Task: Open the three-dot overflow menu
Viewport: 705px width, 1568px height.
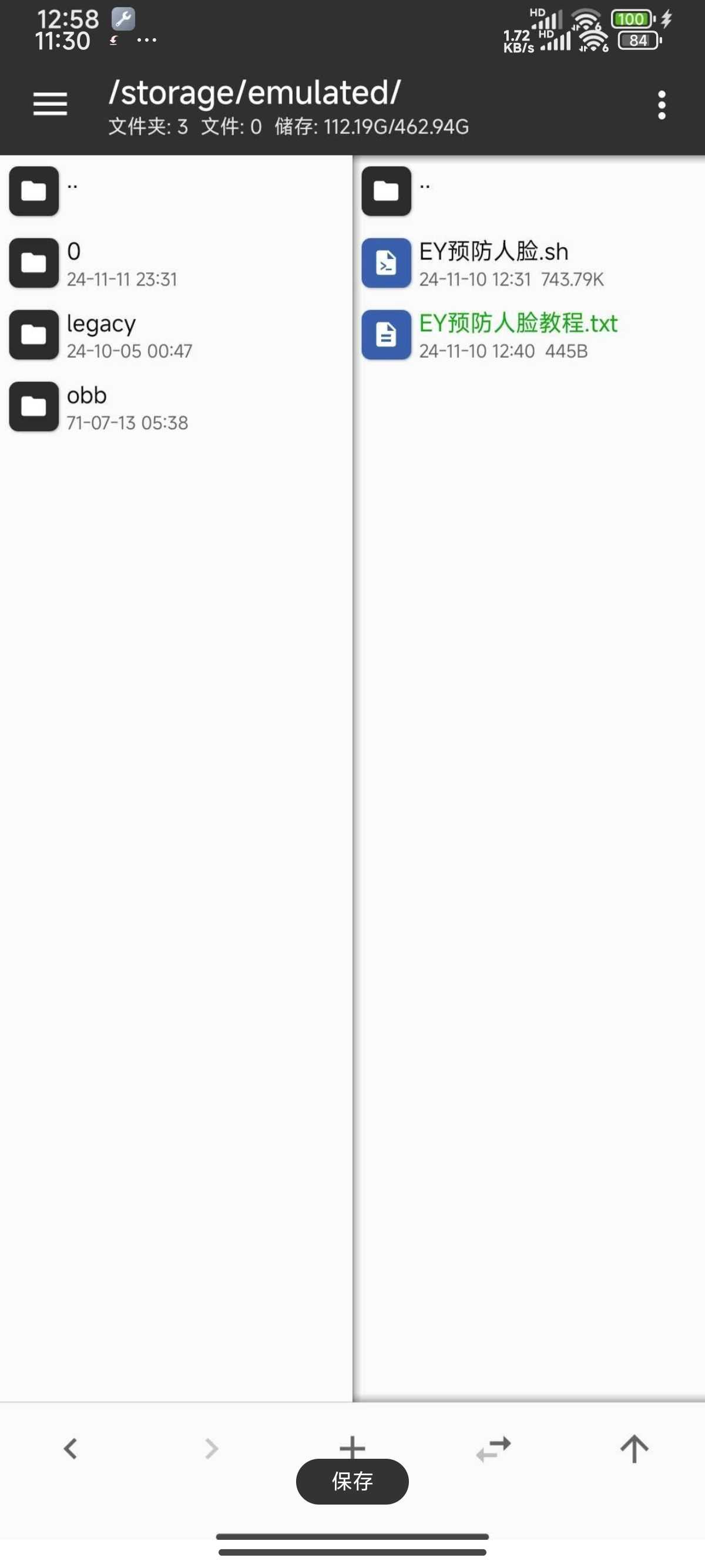Action: point(662,105)
